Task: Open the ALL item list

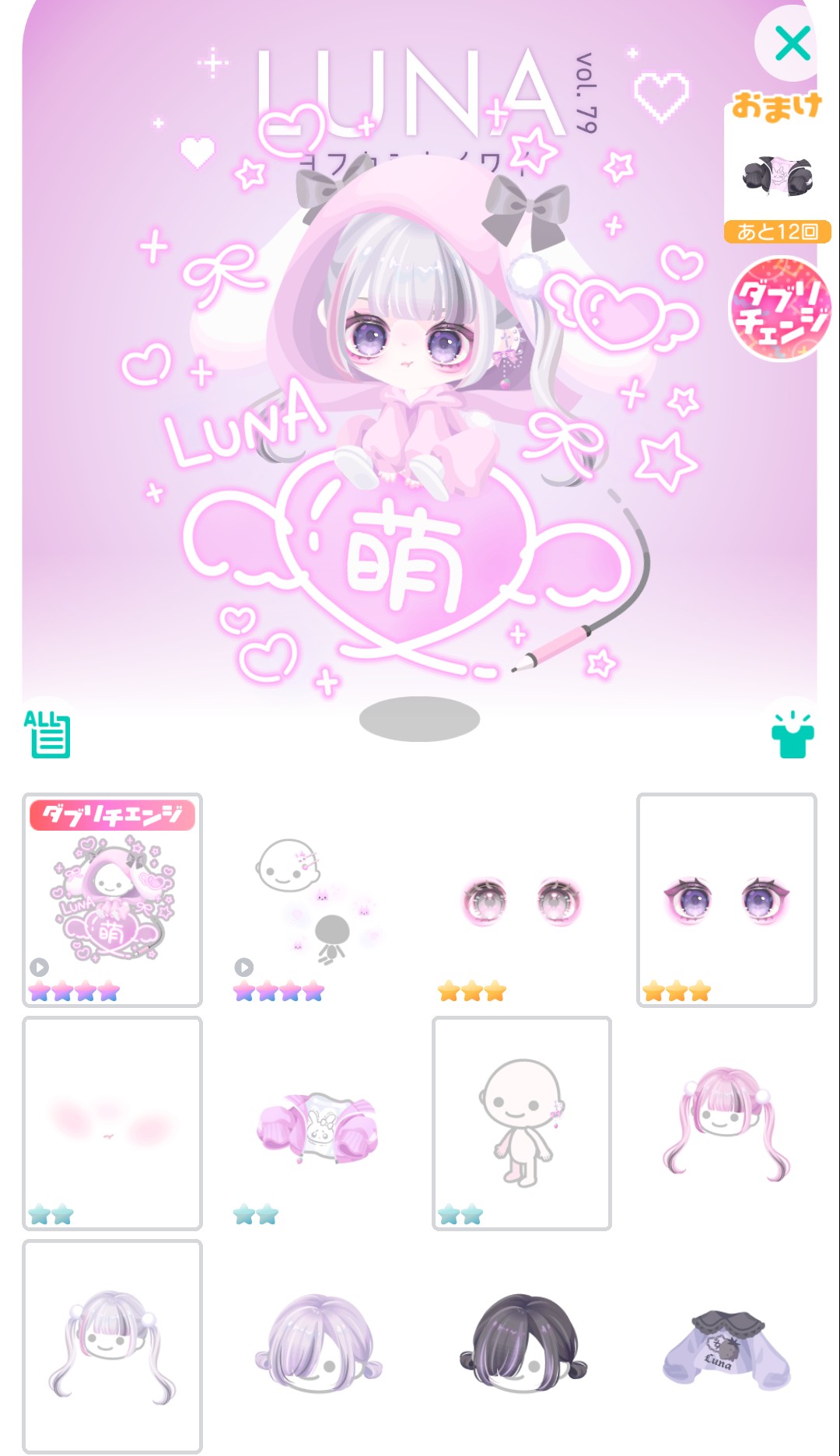Action: click(x=47, y=733)
